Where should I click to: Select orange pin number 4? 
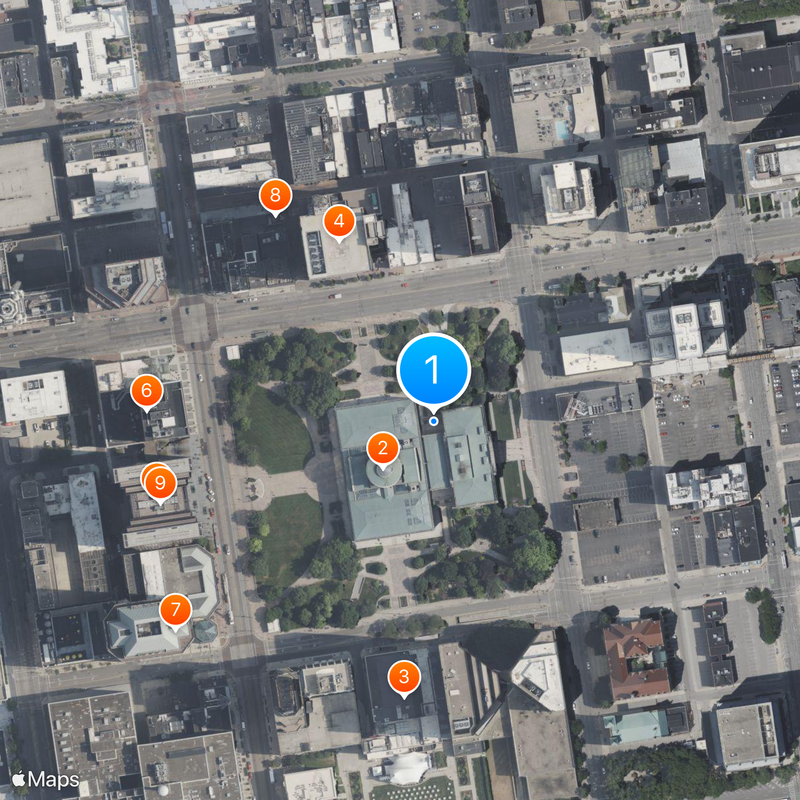tap(339, 221)
